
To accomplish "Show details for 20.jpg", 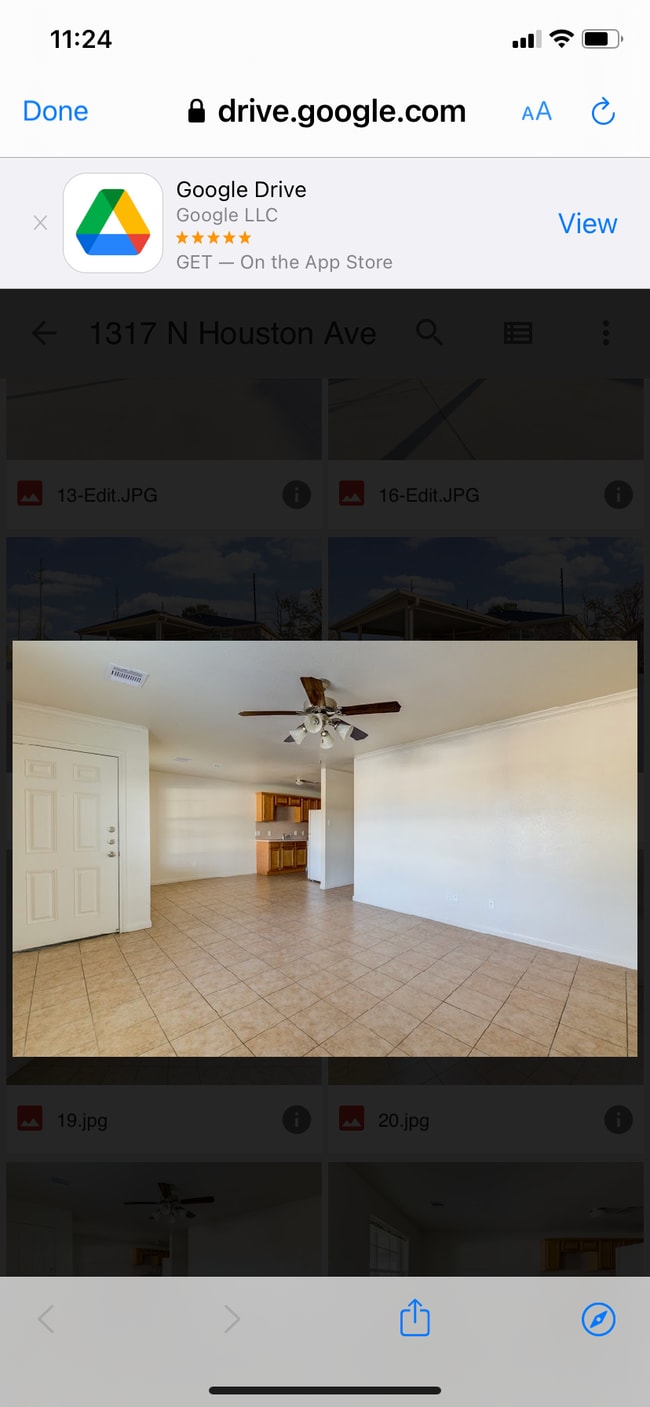I will 618,1120.
